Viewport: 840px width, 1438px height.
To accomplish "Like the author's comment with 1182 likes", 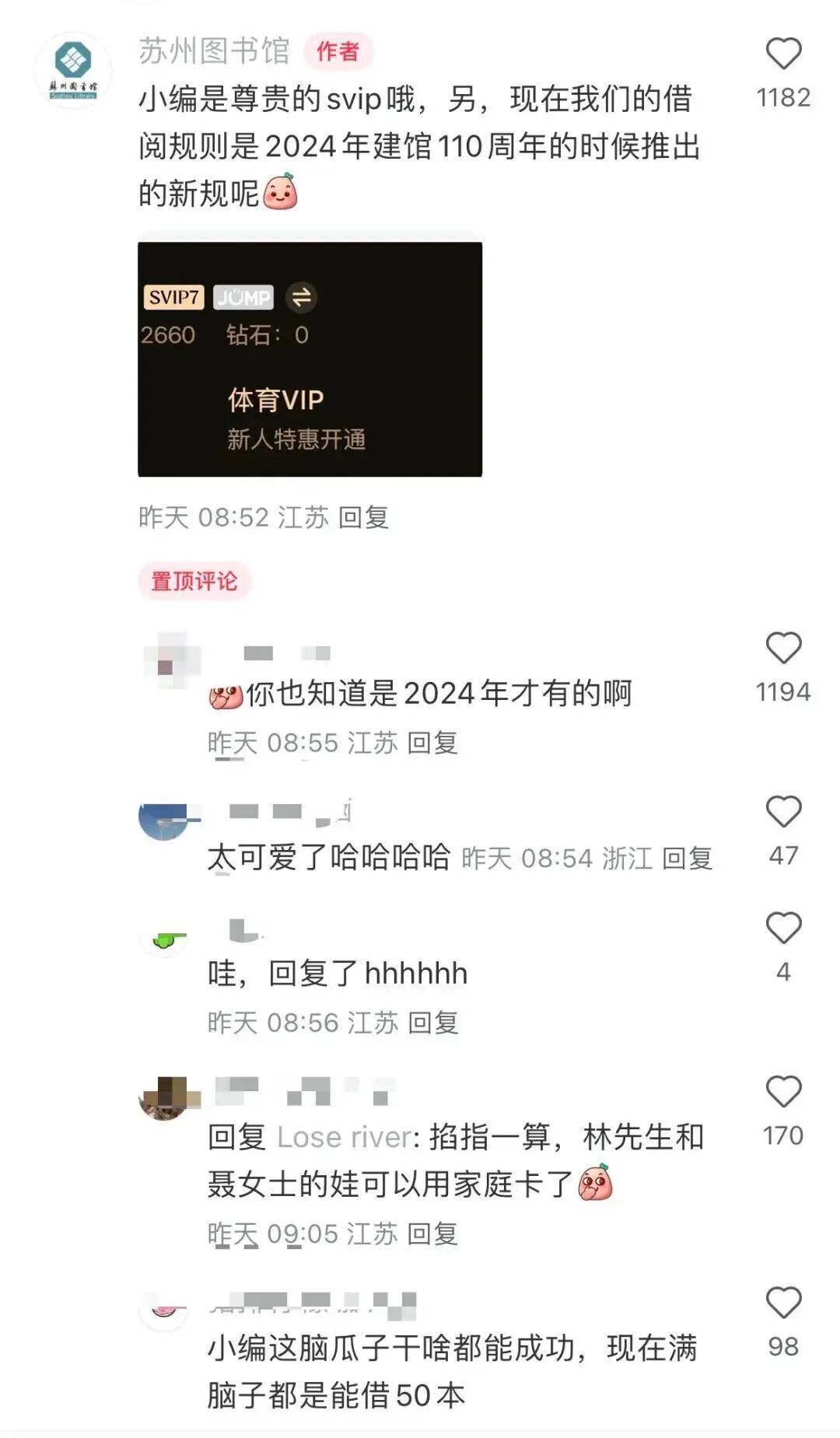I will [783, 51].
